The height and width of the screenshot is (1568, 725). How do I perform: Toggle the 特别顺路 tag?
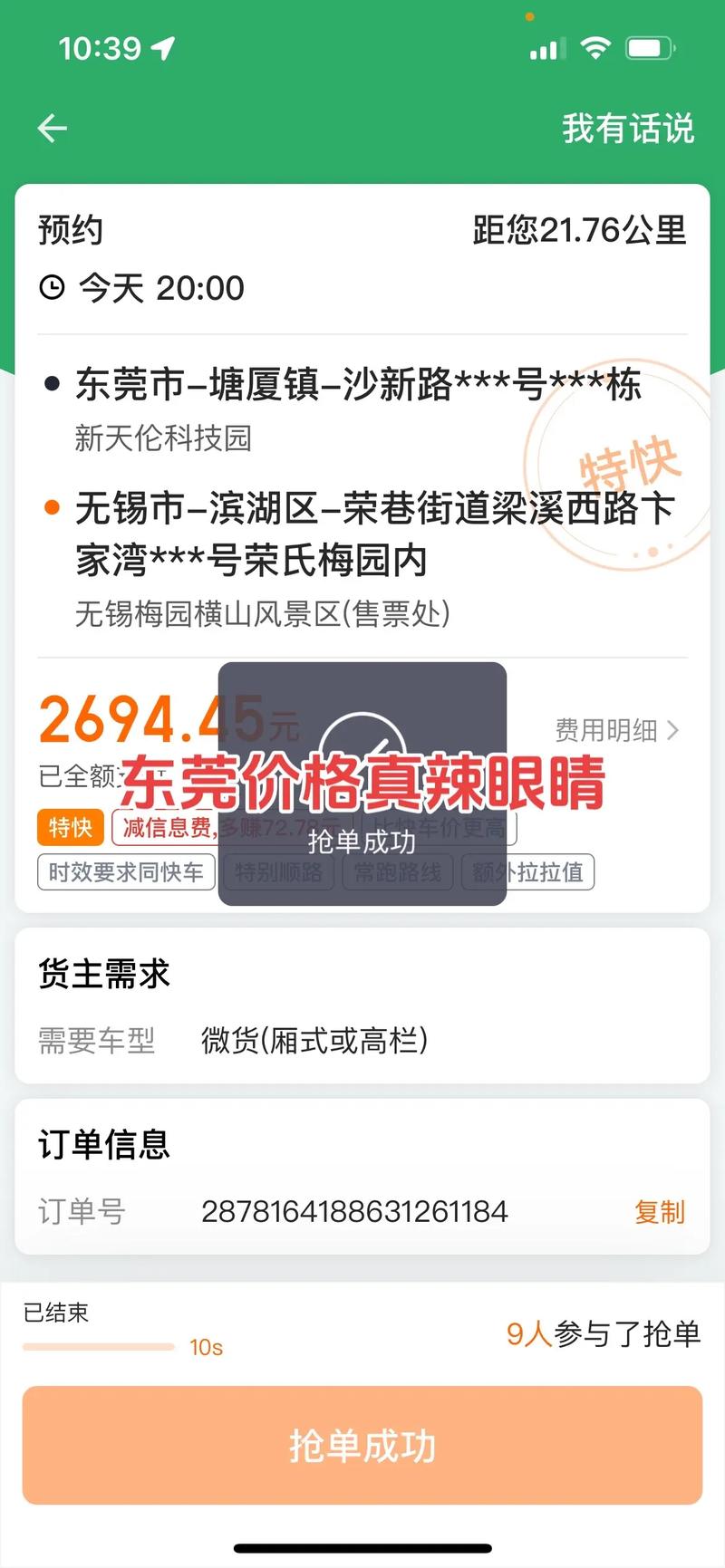click(x=277, y=872)
